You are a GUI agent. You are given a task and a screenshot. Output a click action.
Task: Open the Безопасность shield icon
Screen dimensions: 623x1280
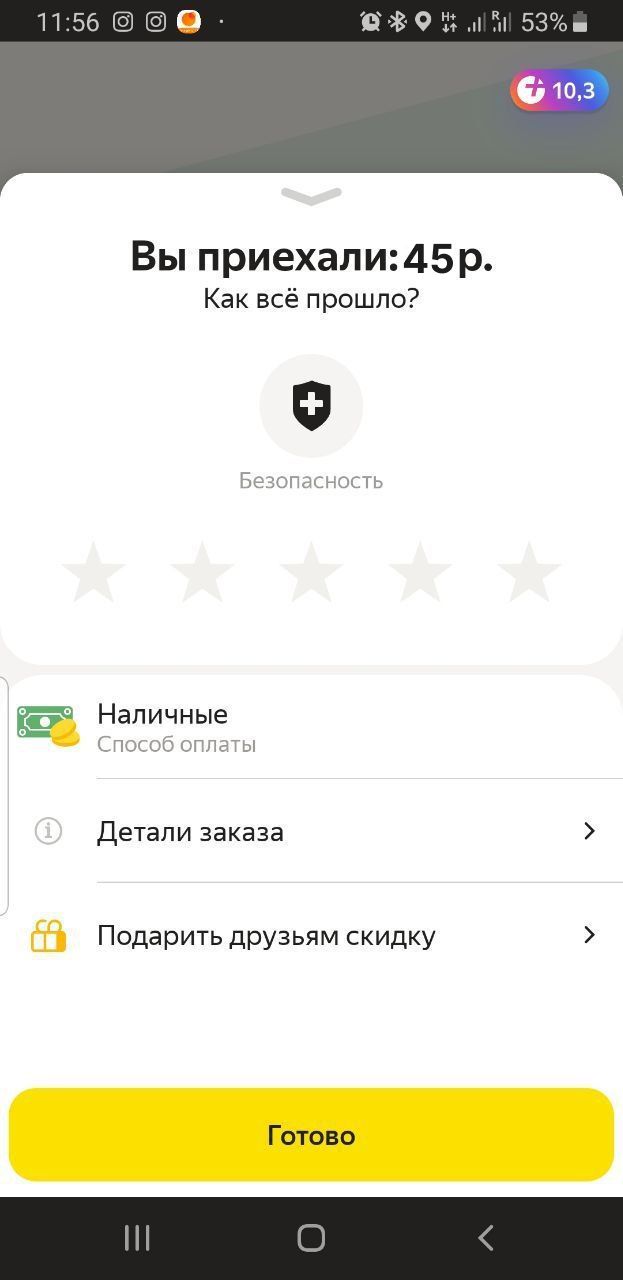point(311,406)
